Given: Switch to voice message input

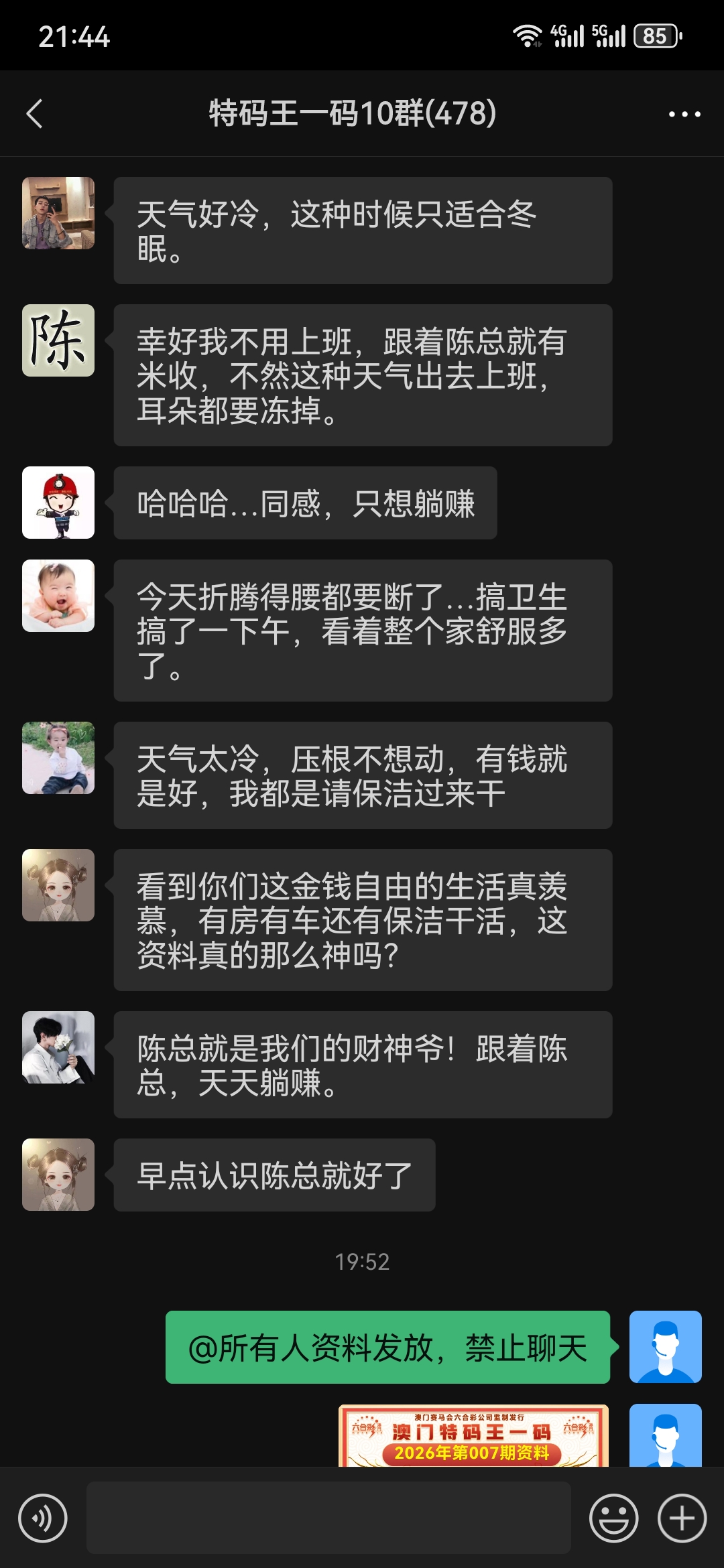Looking at the screenshot, I should pyautogui.click(x=43, y=1518).
